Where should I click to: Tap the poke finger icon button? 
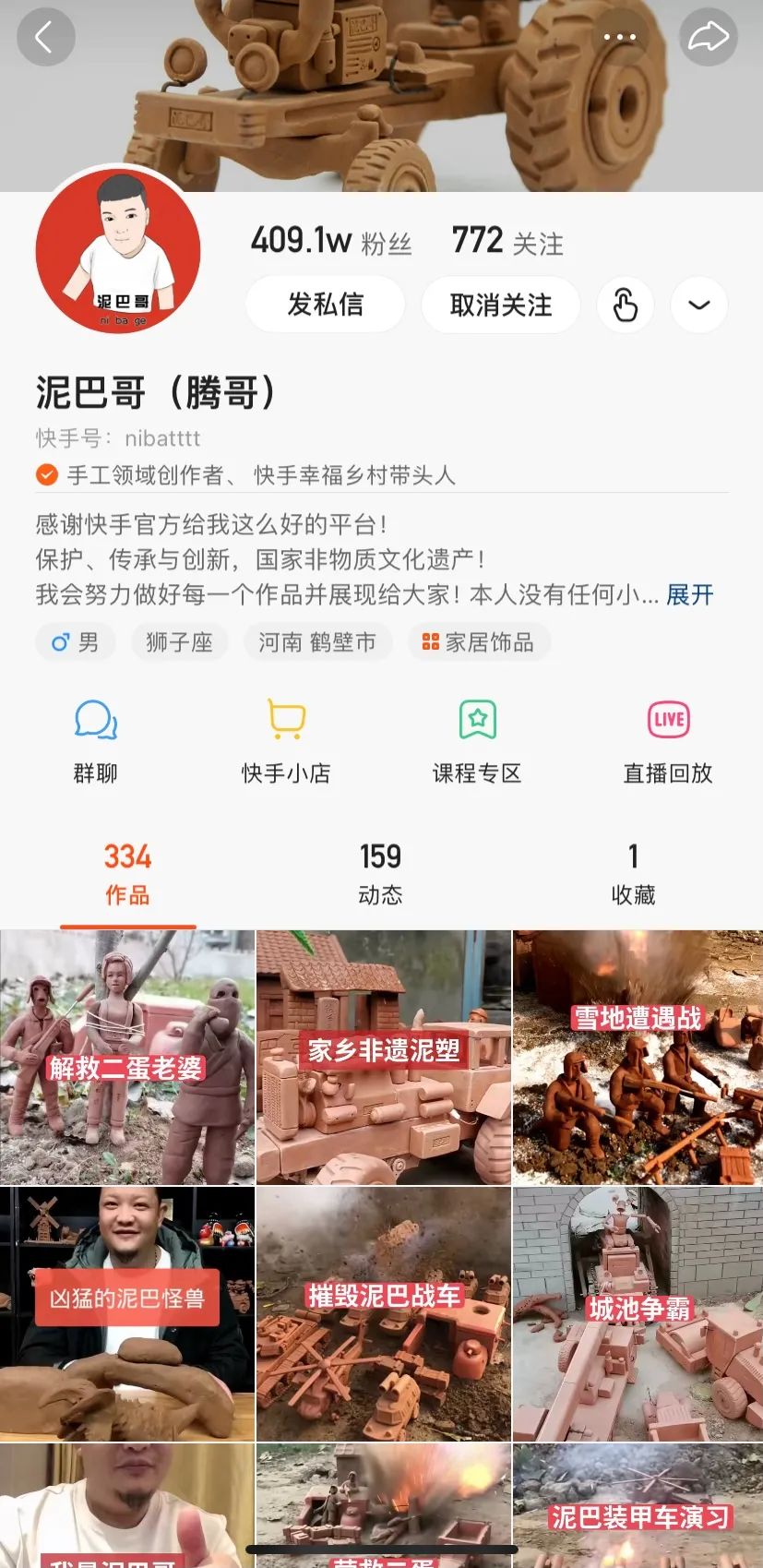pos(625,305)
